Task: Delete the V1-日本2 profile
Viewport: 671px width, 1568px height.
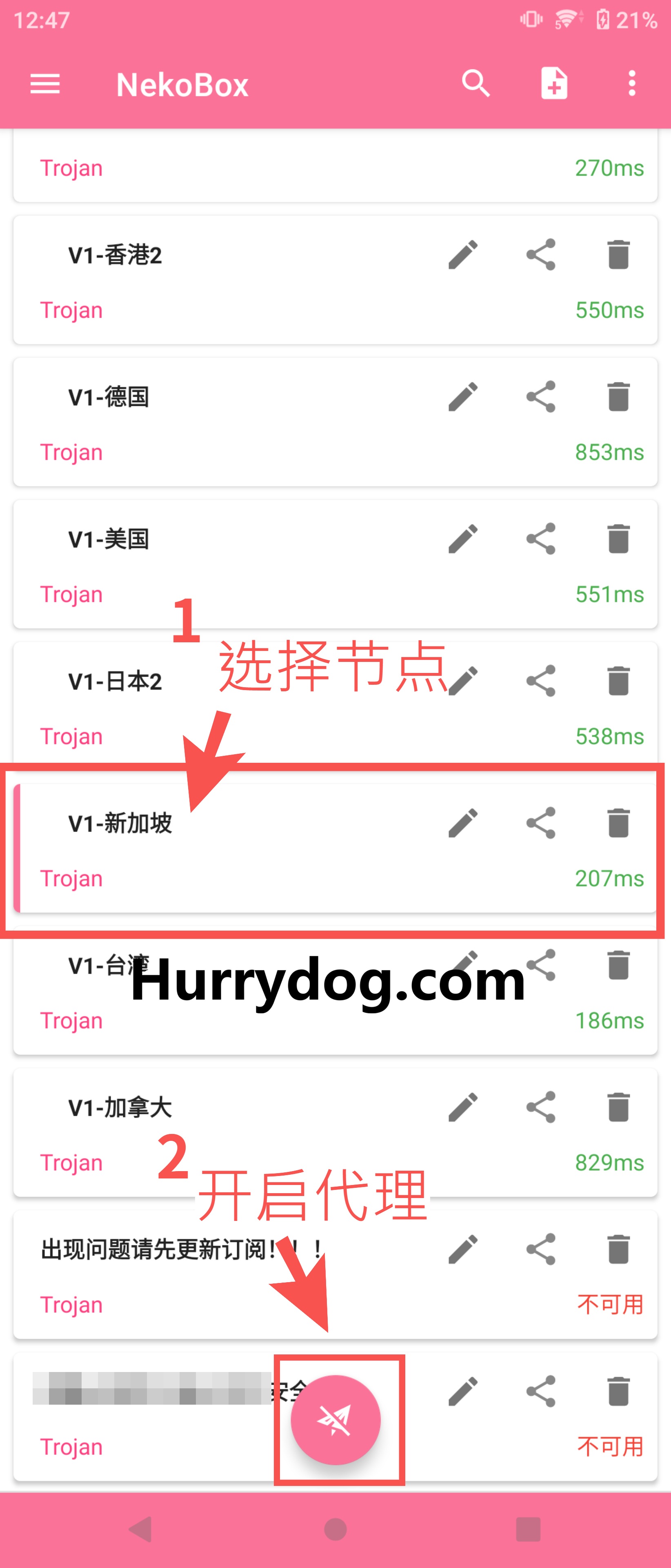Action: click(618, 681)
